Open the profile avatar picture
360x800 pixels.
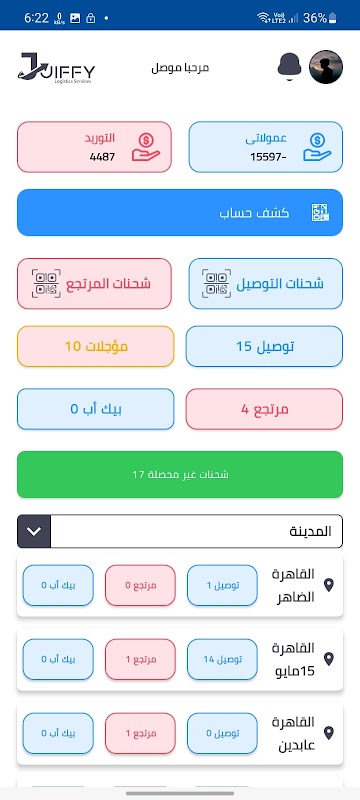tap(326, 67)
